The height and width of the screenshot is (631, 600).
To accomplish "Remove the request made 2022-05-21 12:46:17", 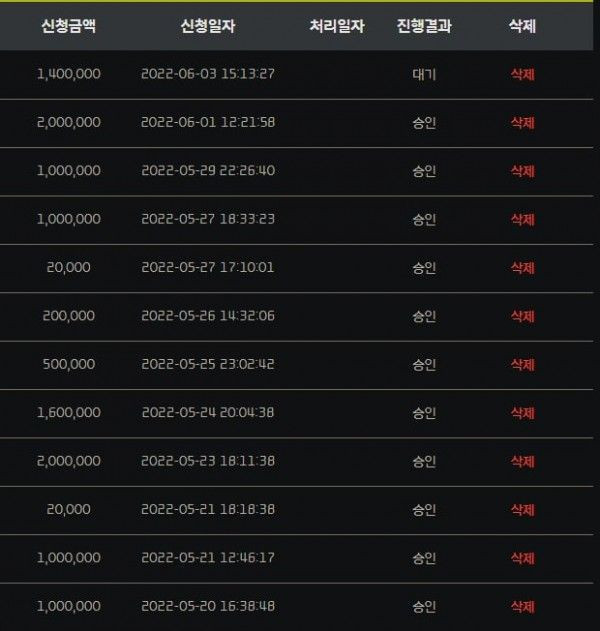I will coord(522,558).
